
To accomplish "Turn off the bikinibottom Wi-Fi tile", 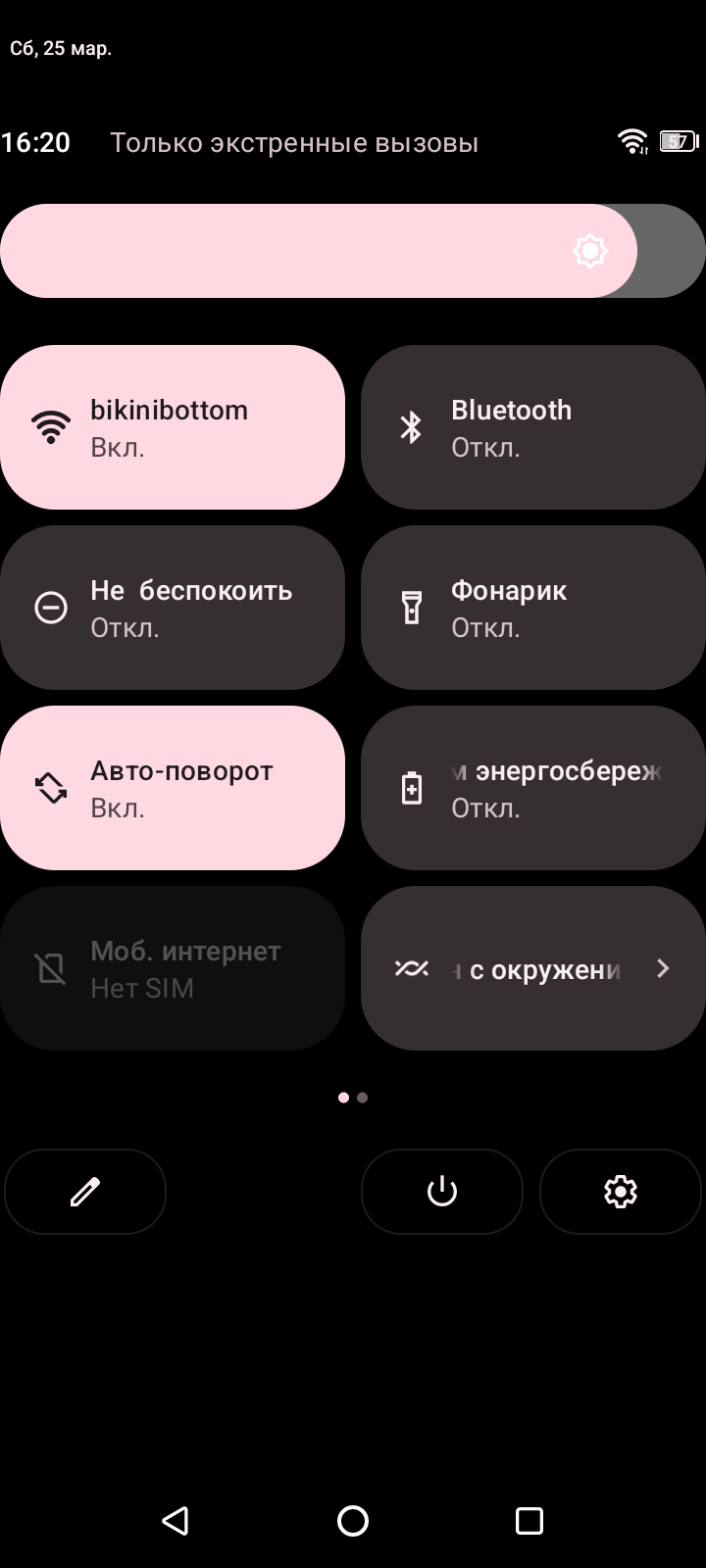I will [x=173, y=427].
